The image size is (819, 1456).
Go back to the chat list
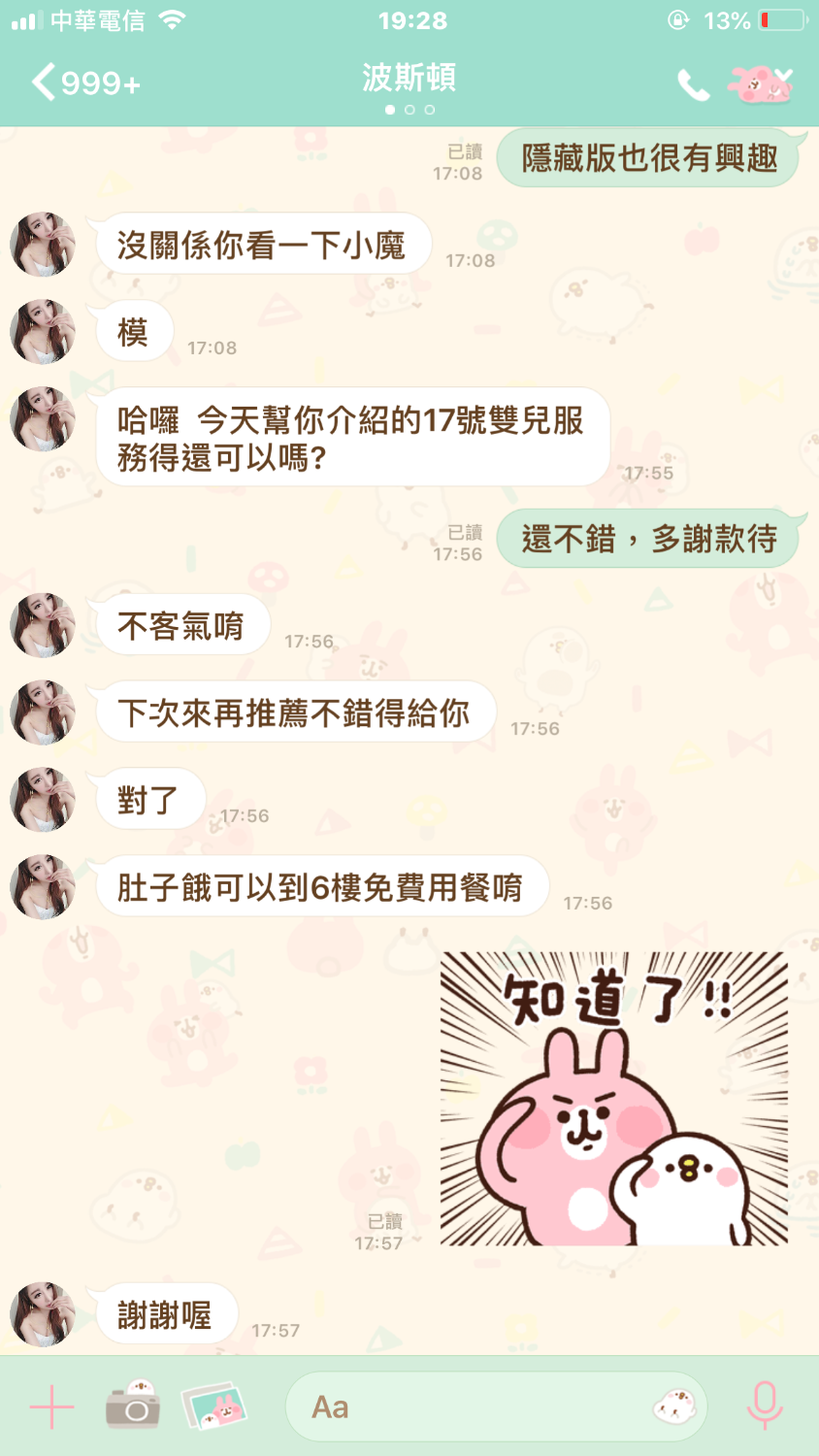pyautogui.click(x=85, y=83)
